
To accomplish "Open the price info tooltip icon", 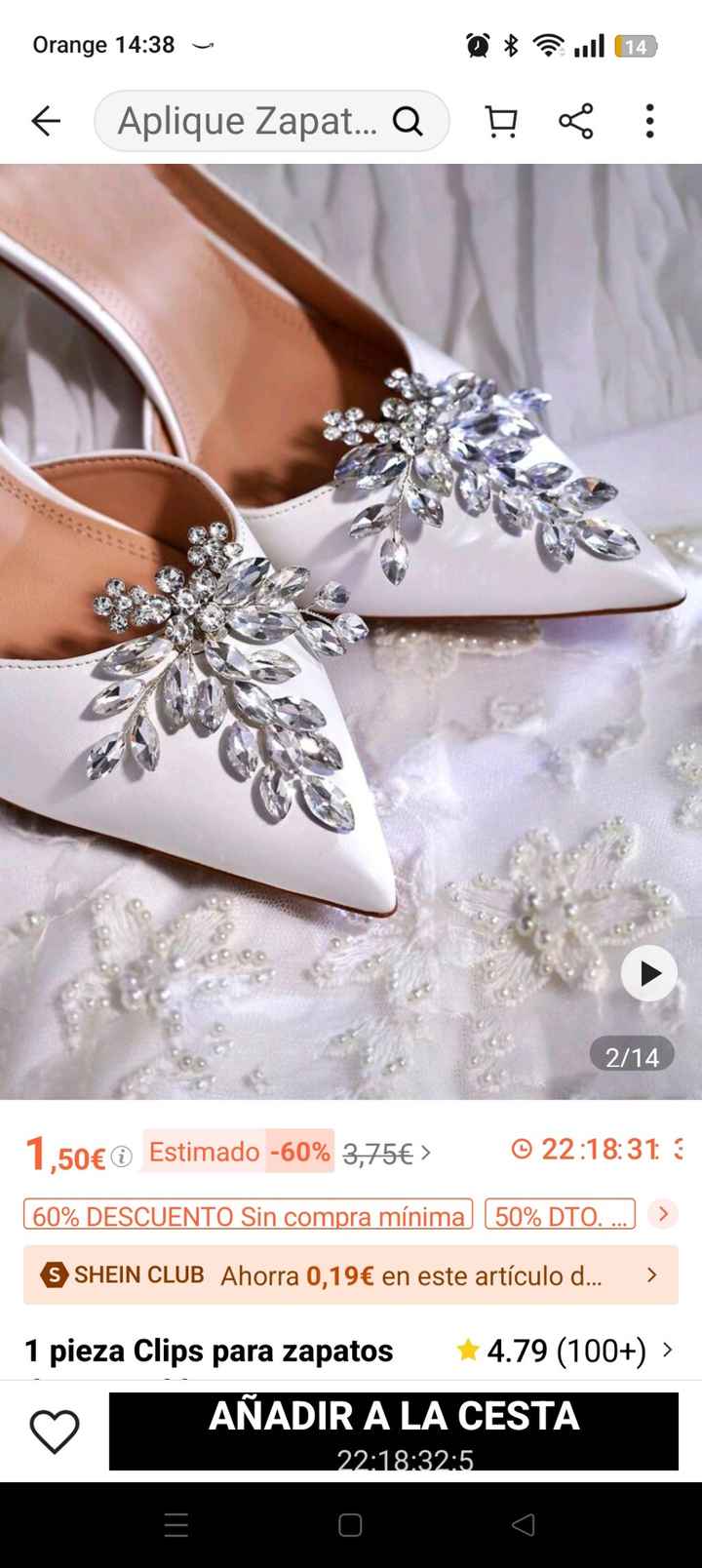I will pyautogui.click(x=121, y=1153).
